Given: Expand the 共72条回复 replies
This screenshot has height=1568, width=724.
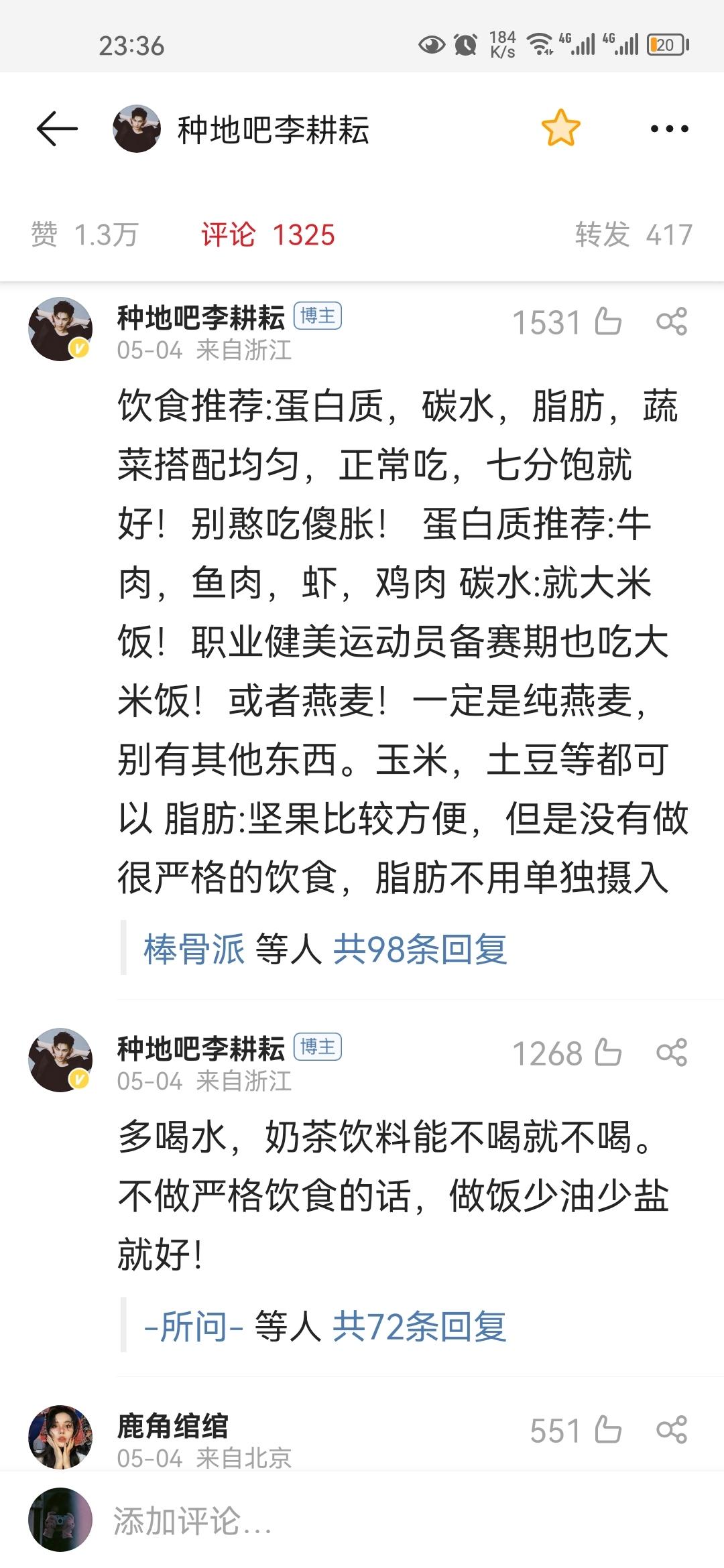Looking at the screenshot, I should [x=420, y=1325].
